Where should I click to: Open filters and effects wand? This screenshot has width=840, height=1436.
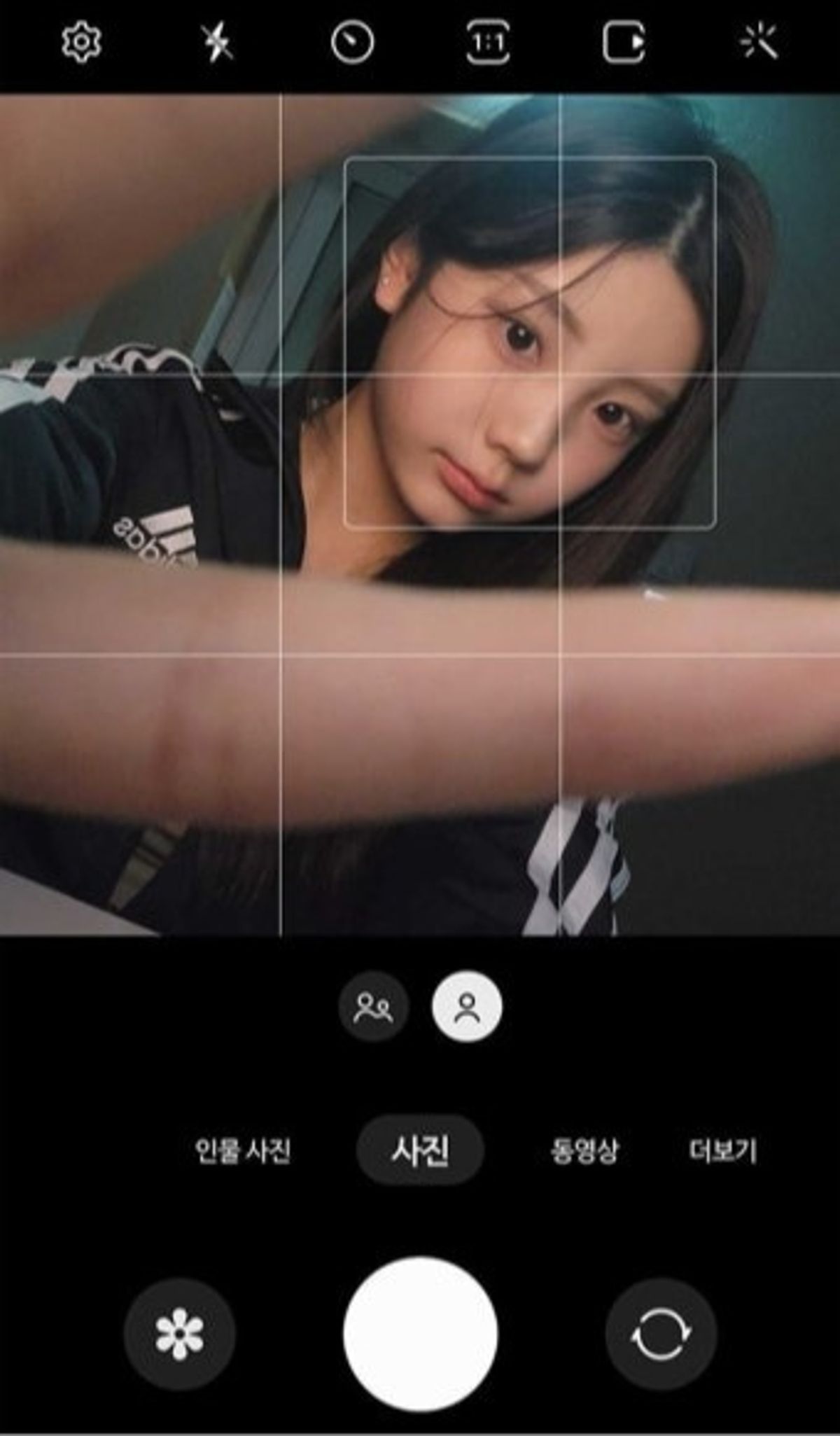click(759, 42)
